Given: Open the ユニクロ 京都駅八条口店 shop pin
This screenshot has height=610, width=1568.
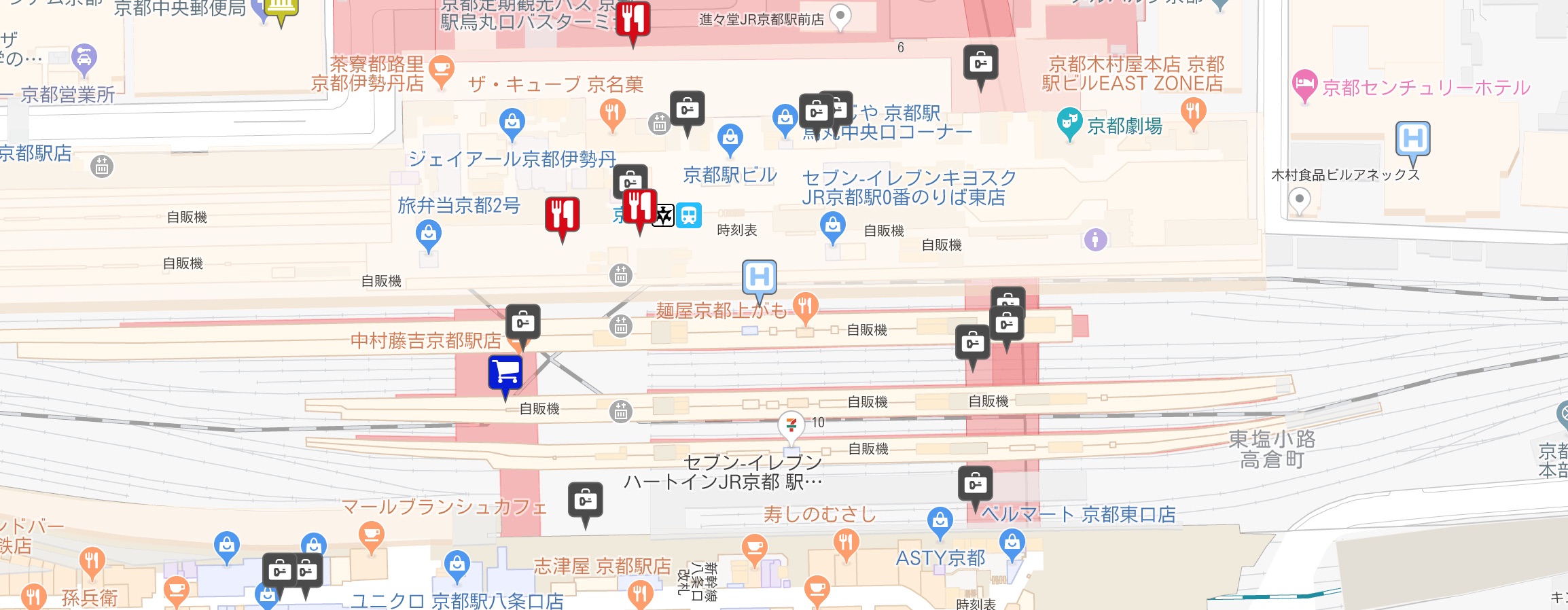Looking at the screenshot, I should [457, 565].
